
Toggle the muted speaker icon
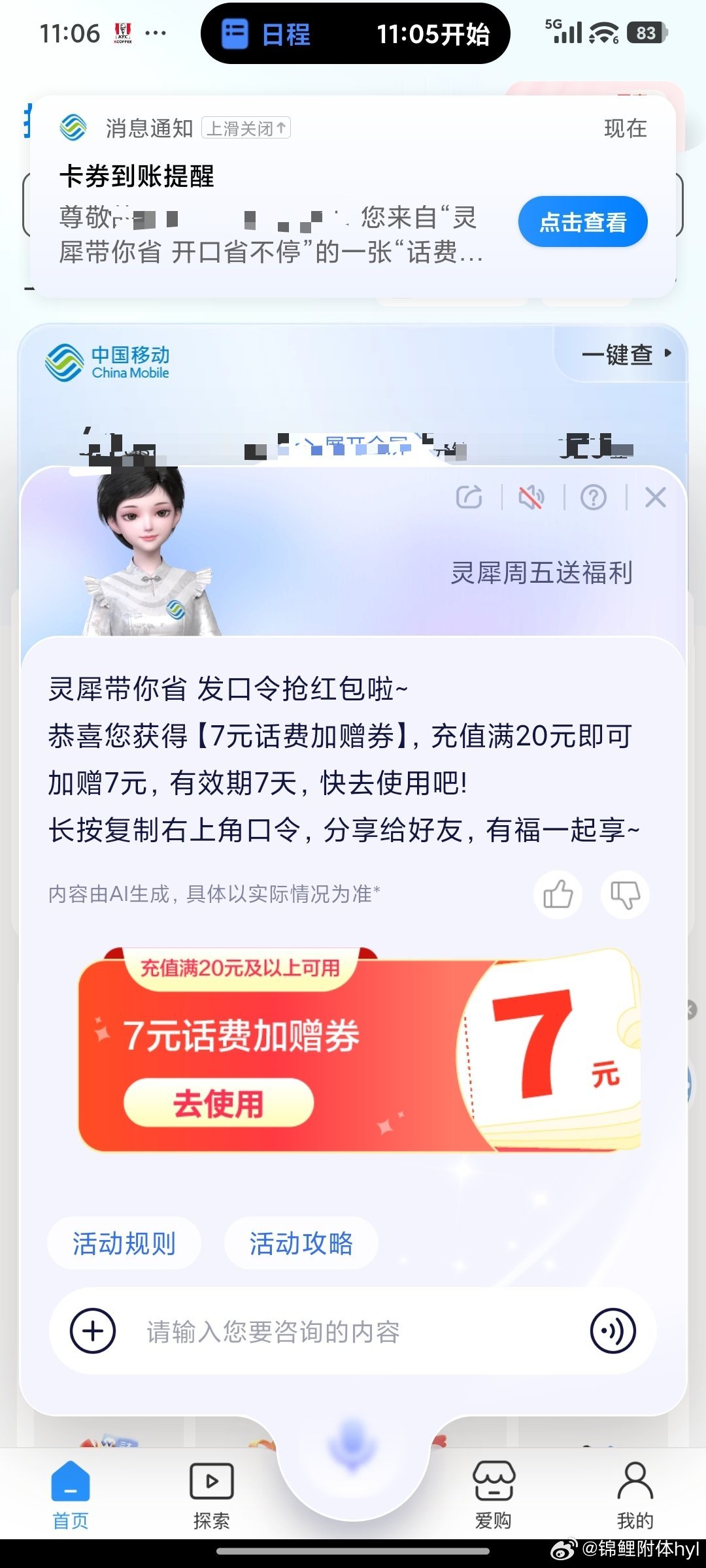531,498
